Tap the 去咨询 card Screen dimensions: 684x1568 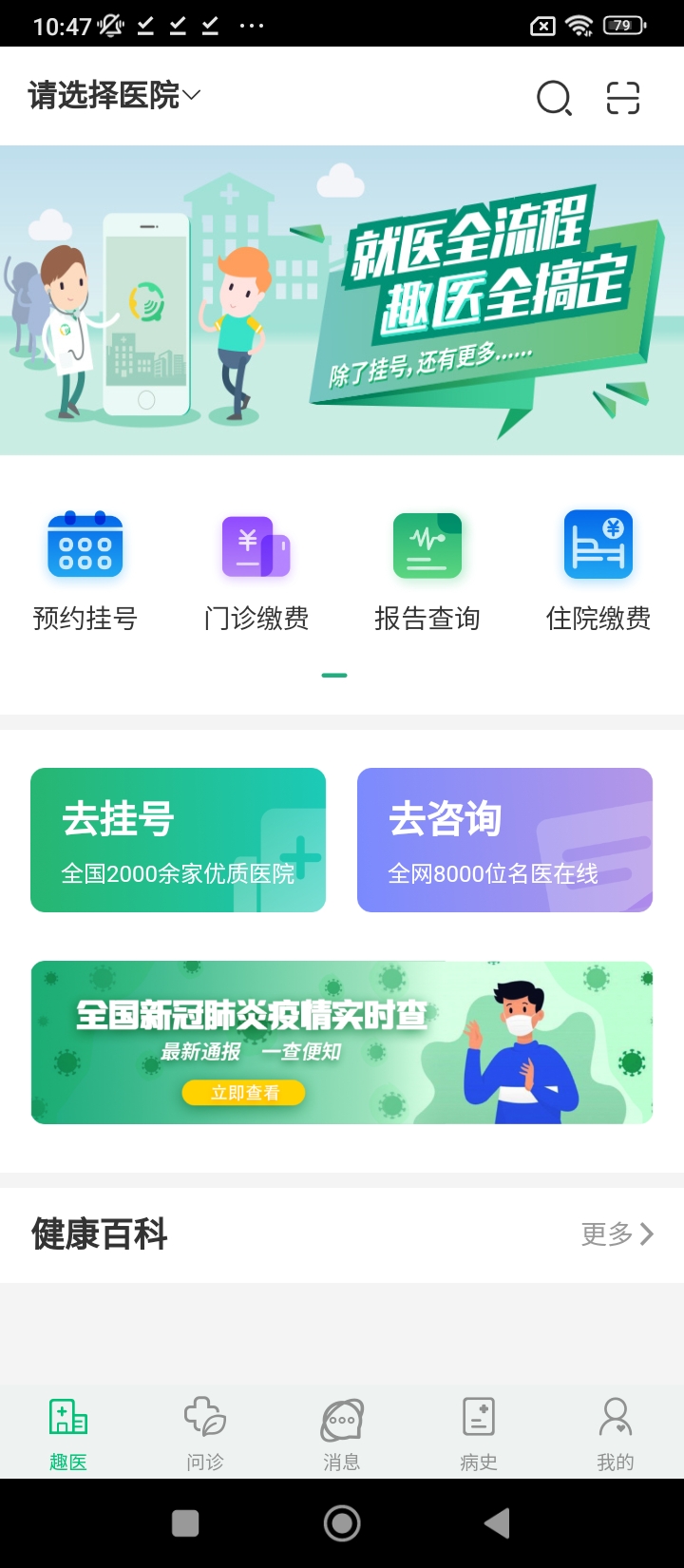504,840
